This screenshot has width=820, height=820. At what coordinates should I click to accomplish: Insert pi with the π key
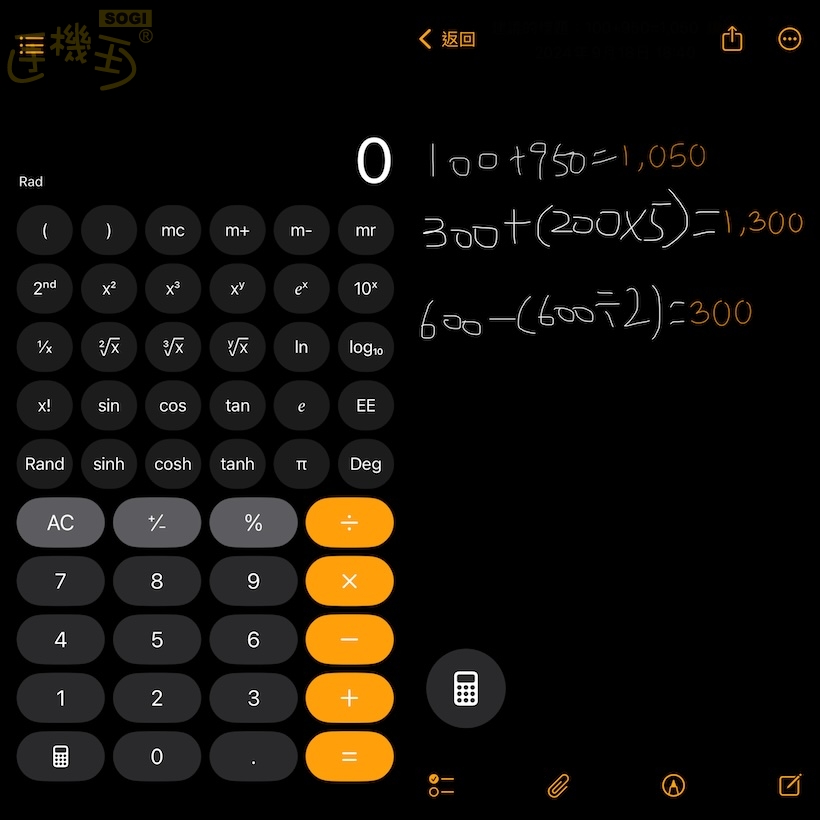tap(301, 464)
